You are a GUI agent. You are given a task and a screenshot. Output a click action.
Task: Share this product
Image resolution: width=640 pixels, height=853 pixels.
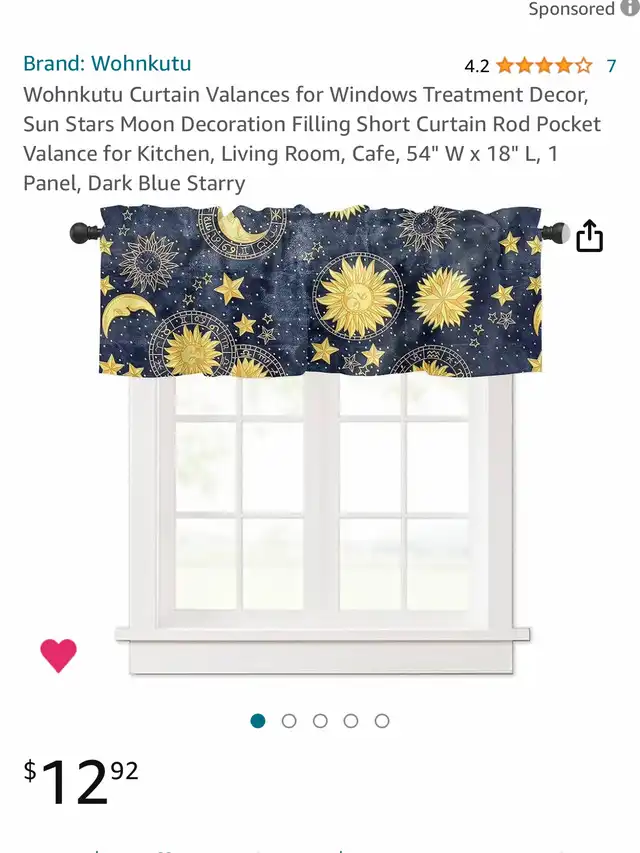[x=589, y=236]
